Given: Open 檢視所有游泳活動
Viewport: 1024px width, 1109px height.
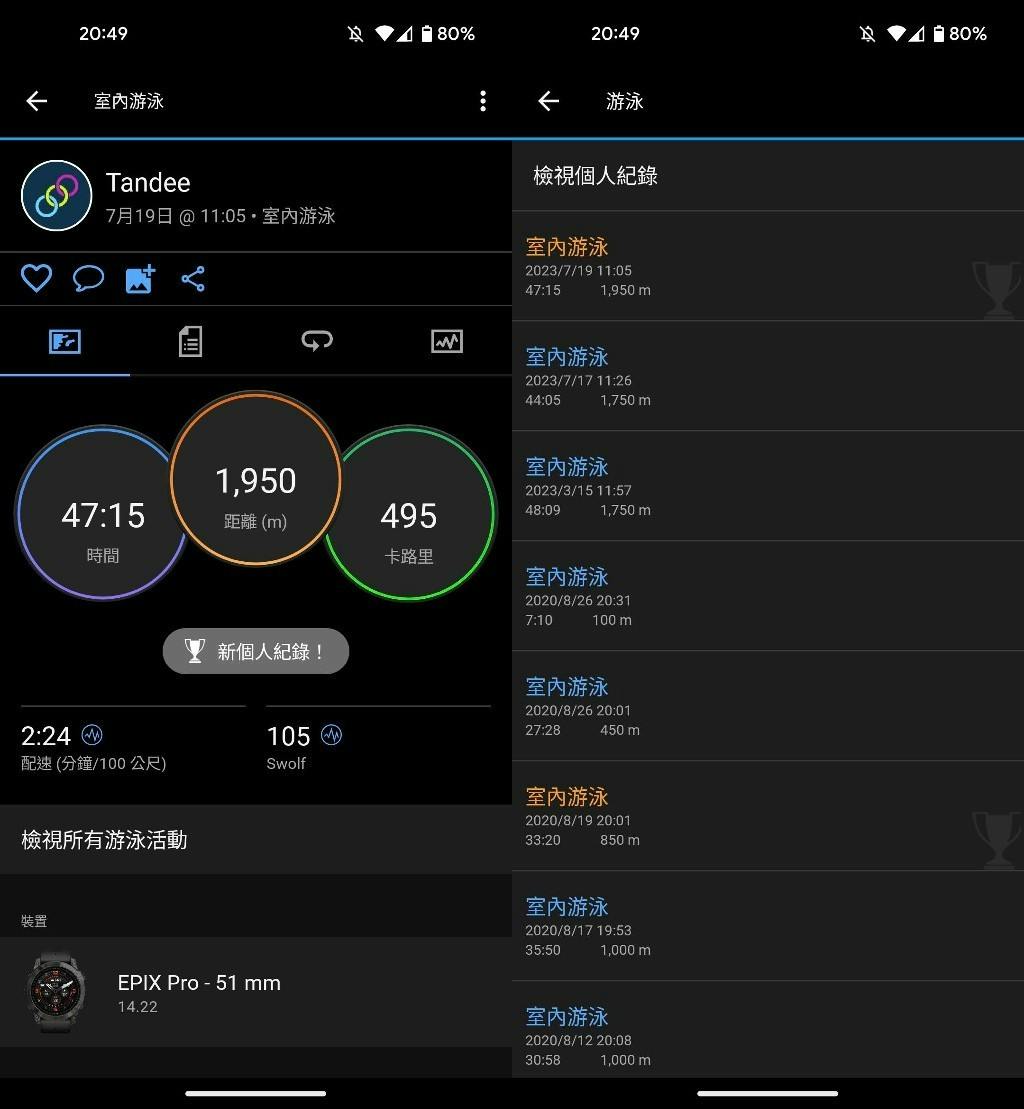Looking at the screenshot, I should (x=255, y=840).
